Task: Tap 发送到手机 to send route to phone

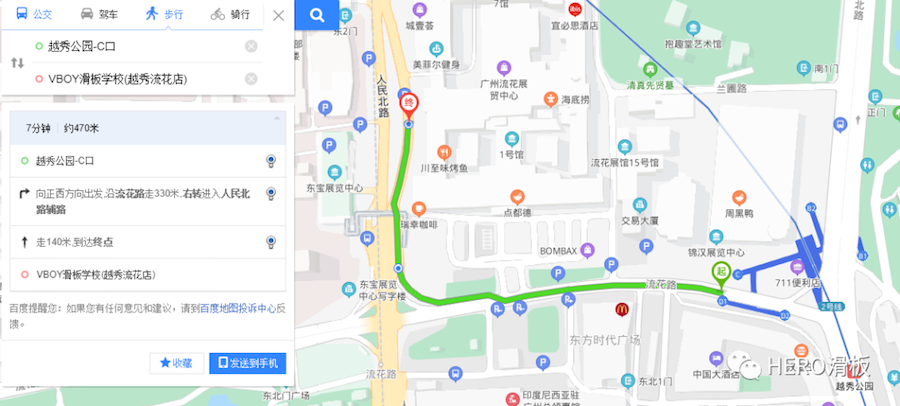Action: [x=248, y=362]
